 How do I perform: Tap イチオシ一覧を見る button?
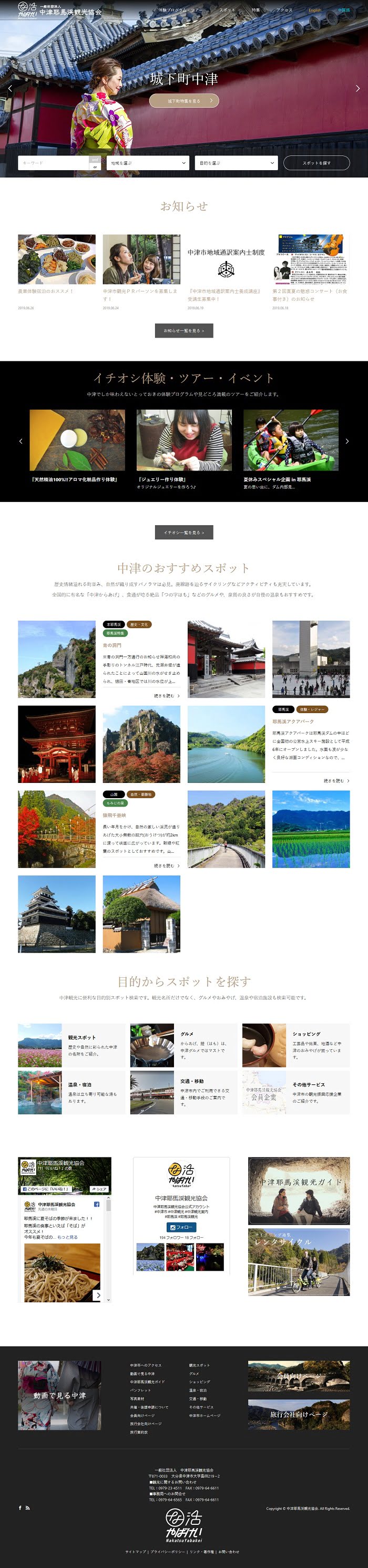pyautogui.click(x=184, y=532)
